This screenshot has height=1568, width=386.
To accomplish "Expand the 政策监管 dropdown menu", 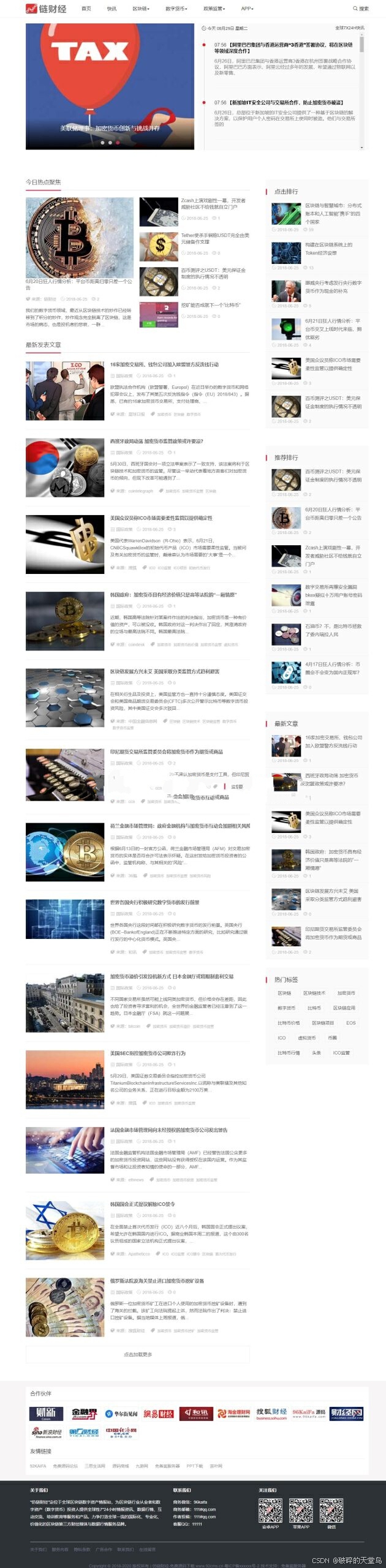I will [x=214, y=9].
